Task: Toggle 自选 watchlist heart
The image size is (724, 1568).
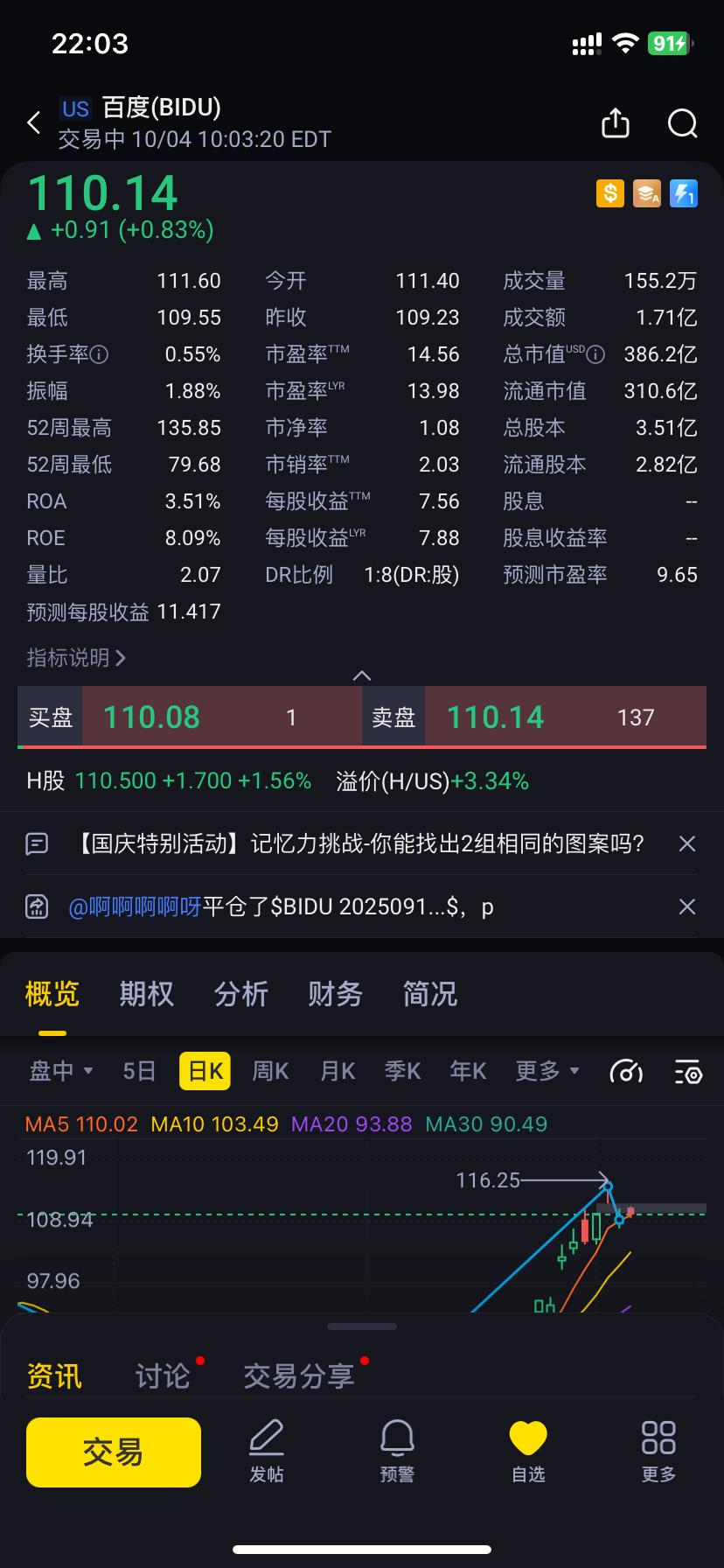Action: [x=528, y=1452]
